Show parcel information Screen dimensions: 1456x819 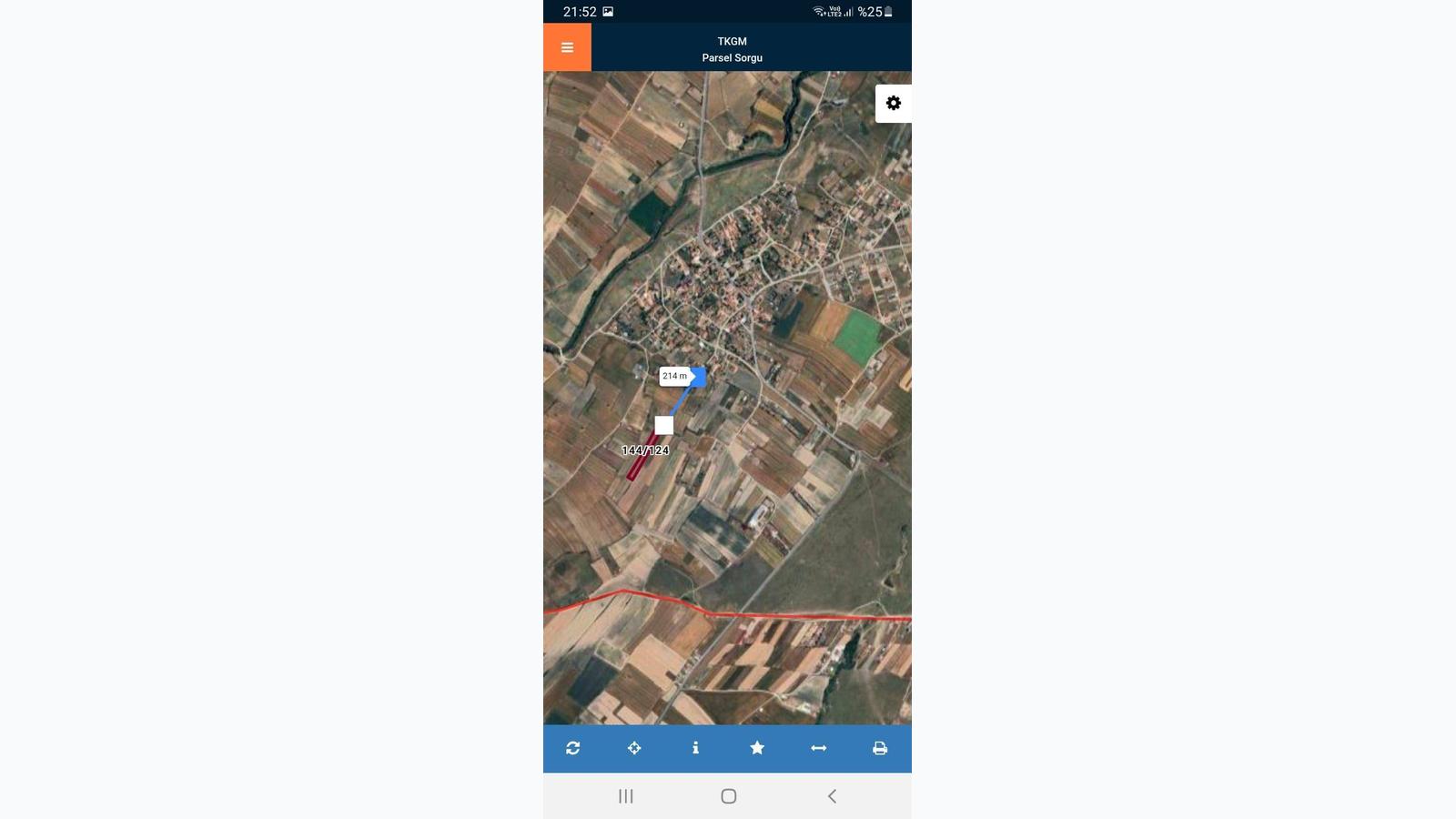click(695, 748)
